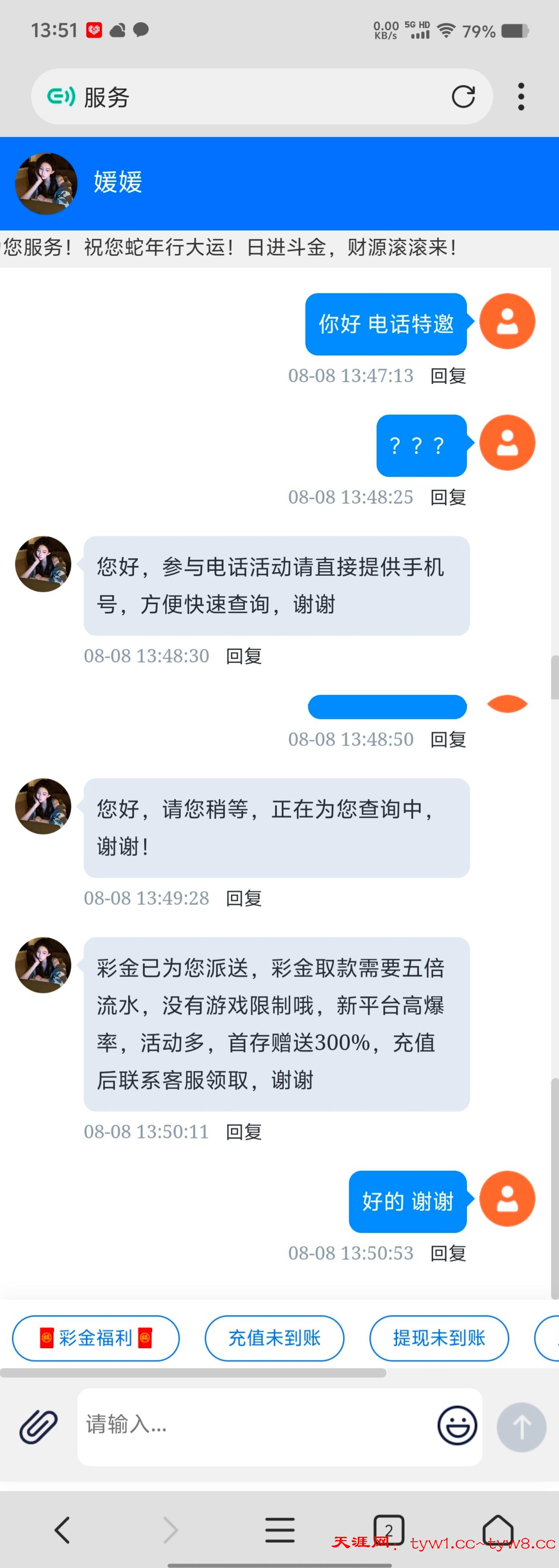Attach a file with the paperclip icon
The height and width of the screenshot is (1568, 559).
tap(38, 1426)
